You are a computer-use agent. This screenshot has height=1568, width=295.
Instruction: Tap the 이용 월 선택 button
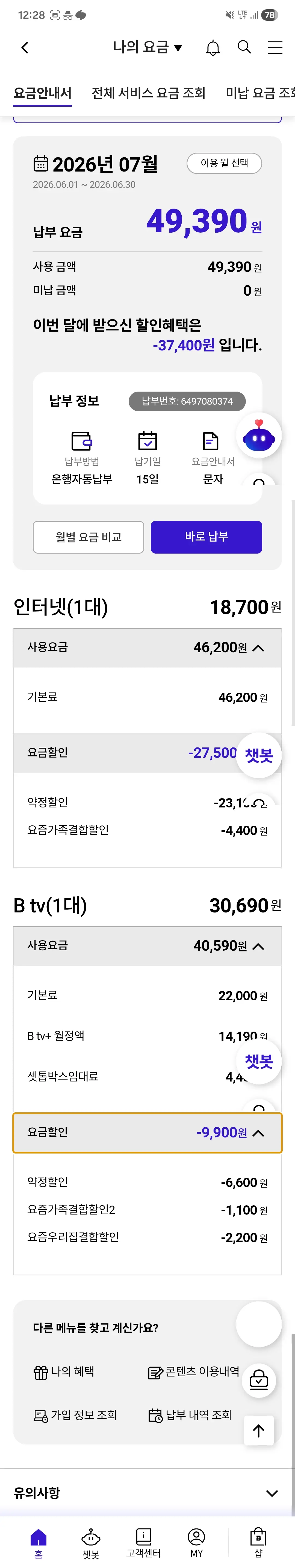224,163
